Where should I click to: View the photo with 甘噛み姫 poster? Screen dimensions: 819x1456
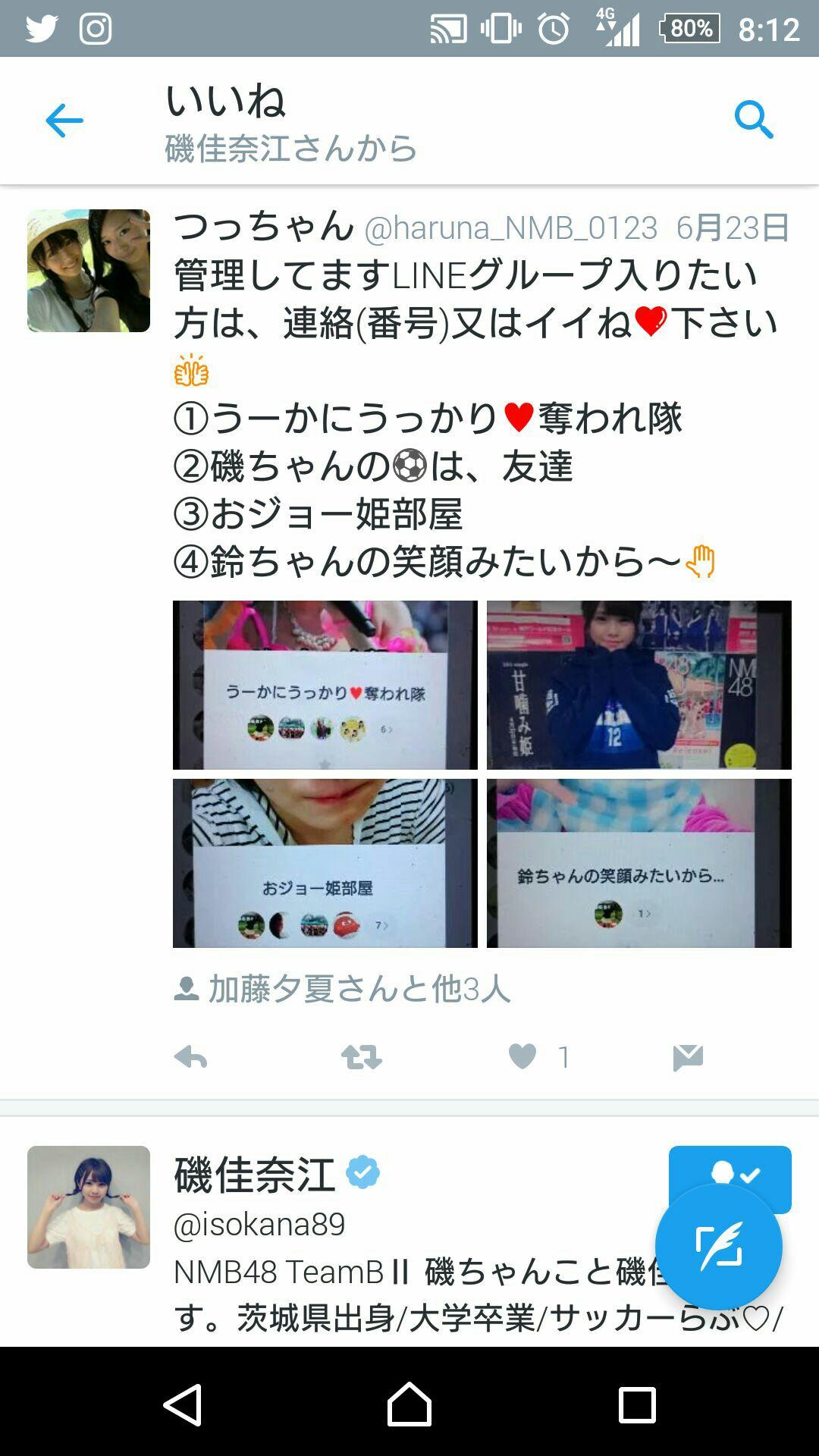639,685
